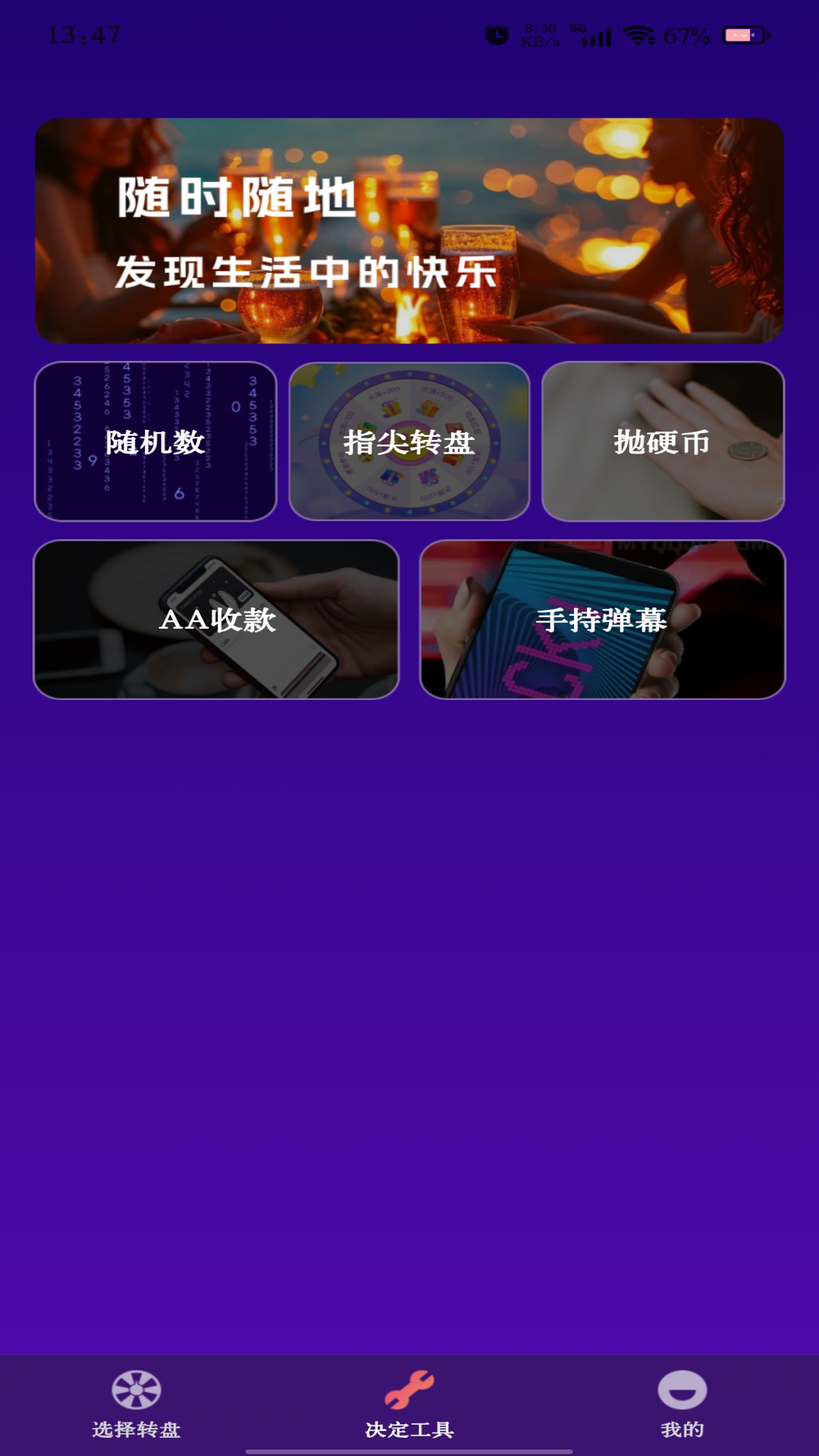Click the alarm clock icon in status bar
This screenshot has width=819, height=1456.
point(497,33)
